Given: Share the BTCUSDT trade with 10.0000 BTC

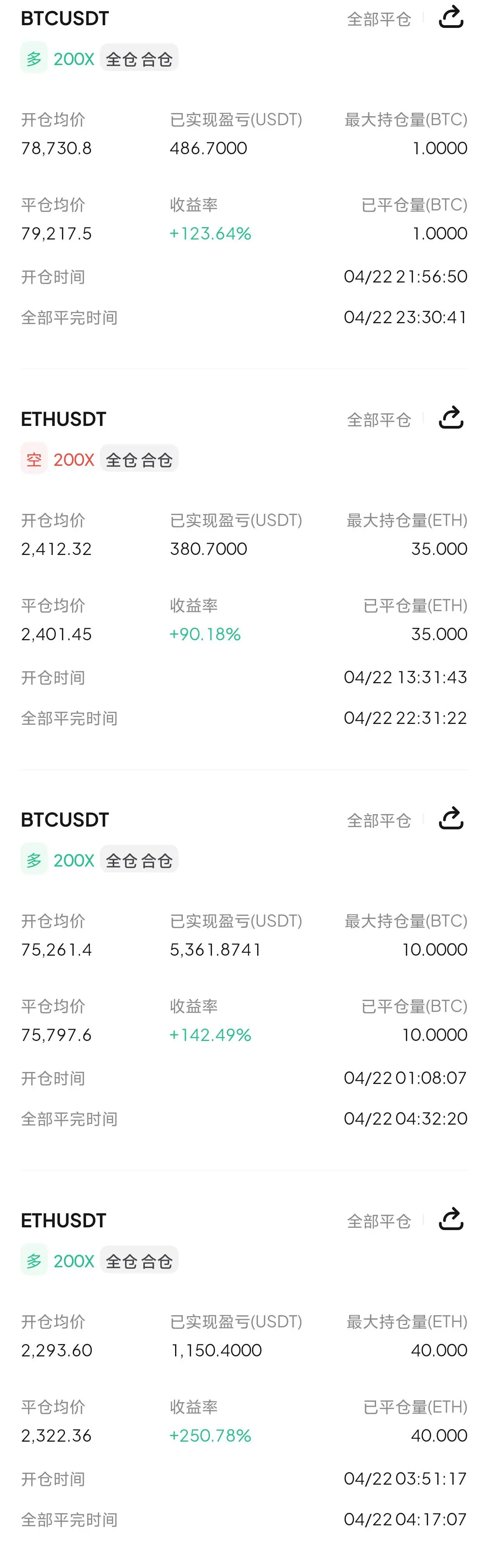Looking at the screenshot, I should (451, 819).
